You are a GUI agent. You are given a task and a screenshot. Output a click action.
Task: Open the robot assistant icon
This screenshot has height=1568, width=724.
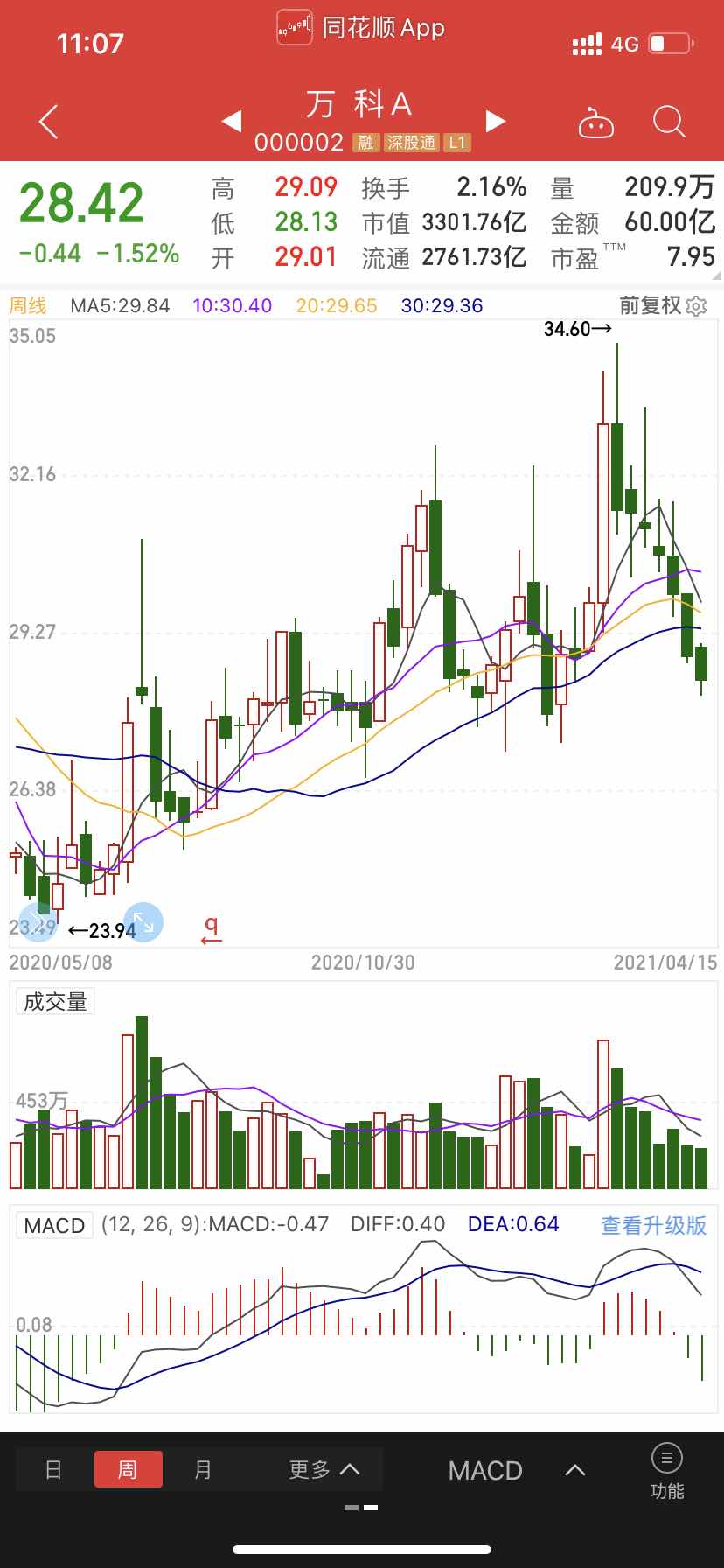(596, 123)
